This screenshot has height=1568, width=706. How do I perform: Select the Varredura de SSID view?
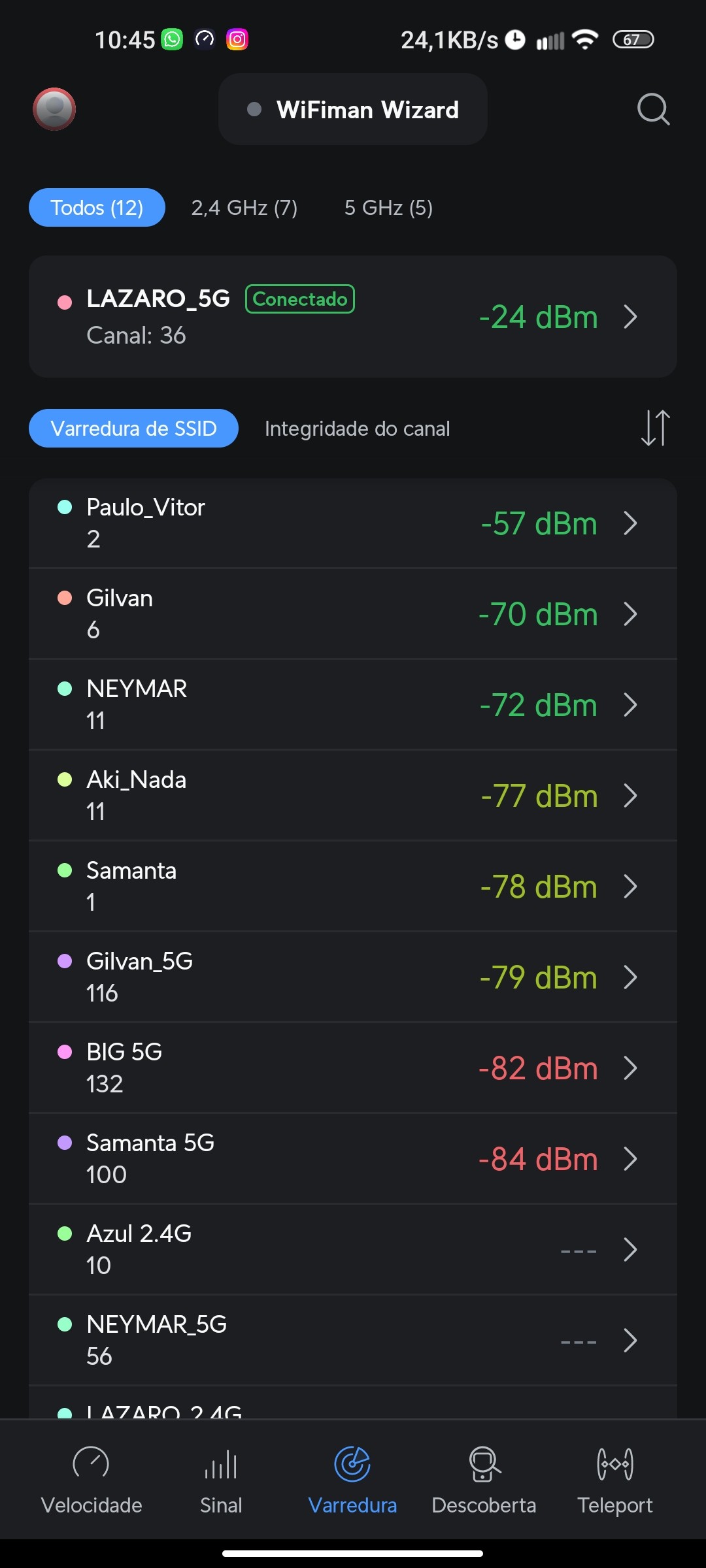[x=133, y=429]
